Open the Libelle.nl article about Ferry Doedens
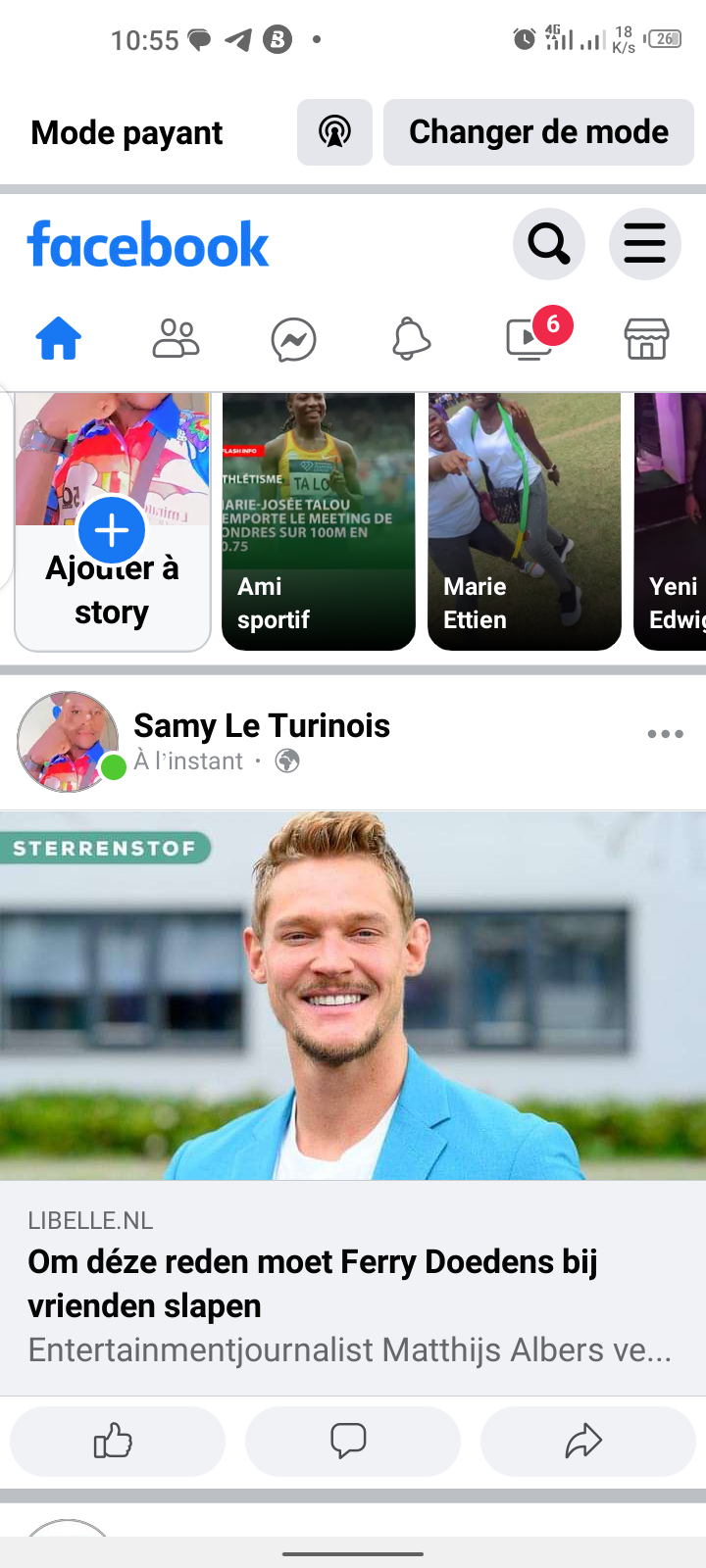Image resolution: width=706 pixels, height=1568 pixels. pos(351,1284)
